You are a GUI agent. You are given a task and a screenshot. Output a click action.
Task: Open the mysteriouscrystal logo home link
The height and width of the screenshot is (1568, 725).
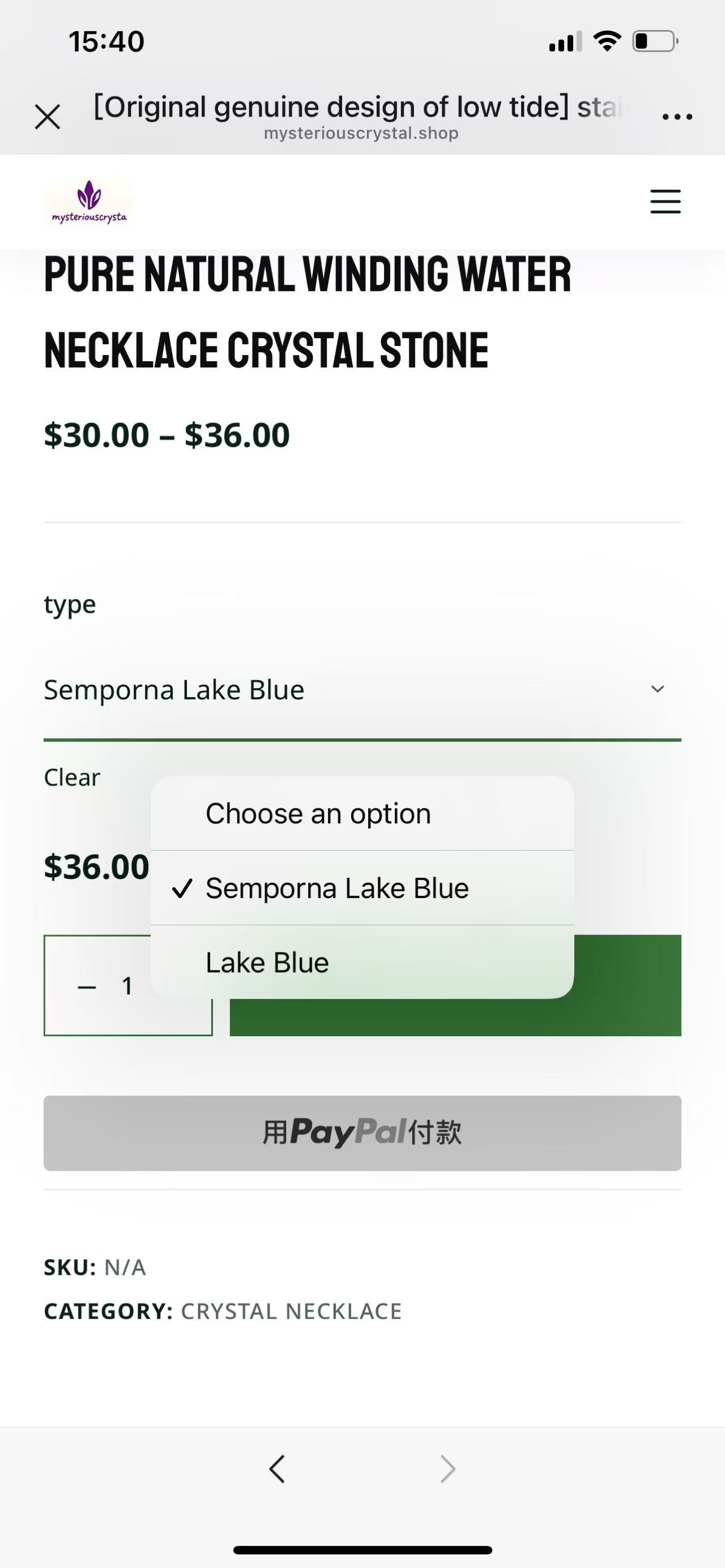tap(89, 202)
